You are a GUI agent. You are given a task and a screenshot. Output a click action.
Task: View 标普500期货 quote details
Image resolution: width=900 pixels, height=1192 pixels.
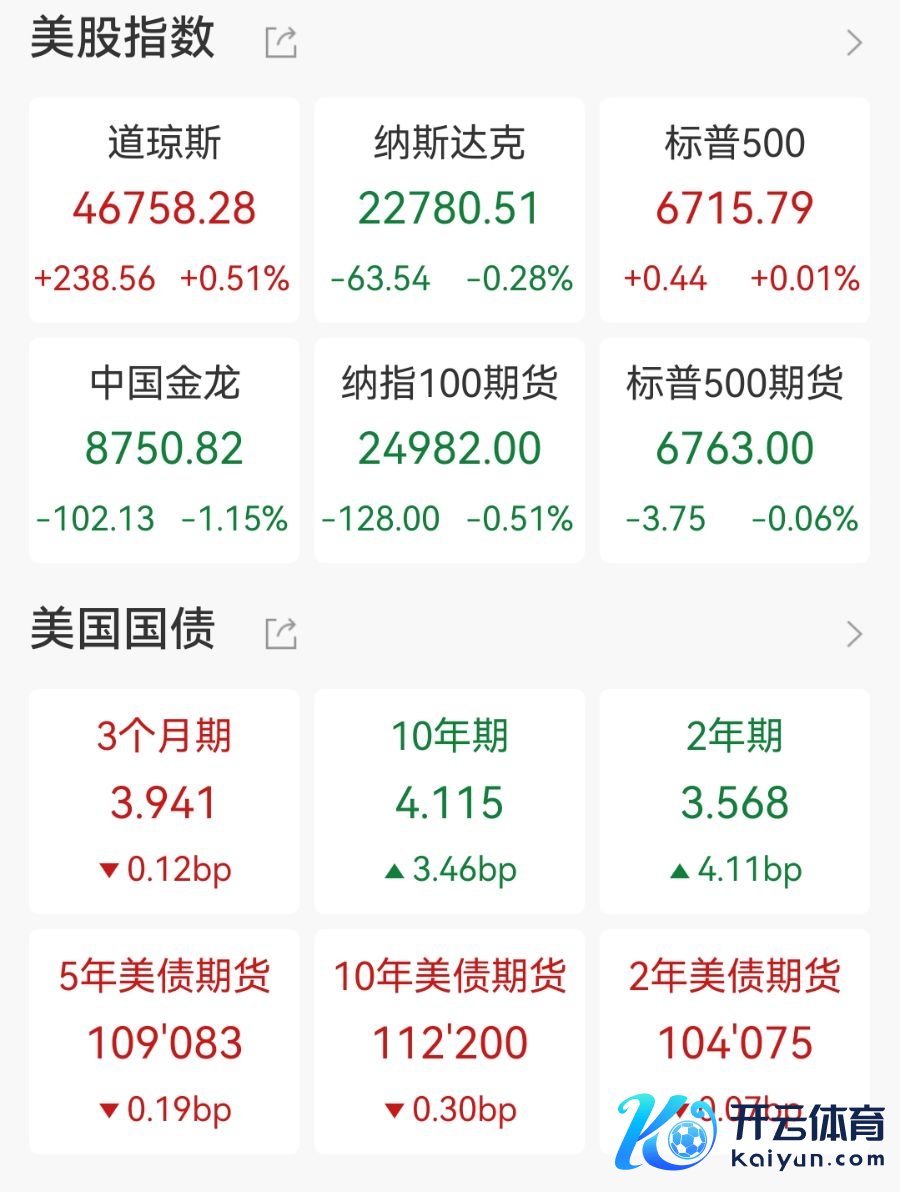[x=735, y=450]
